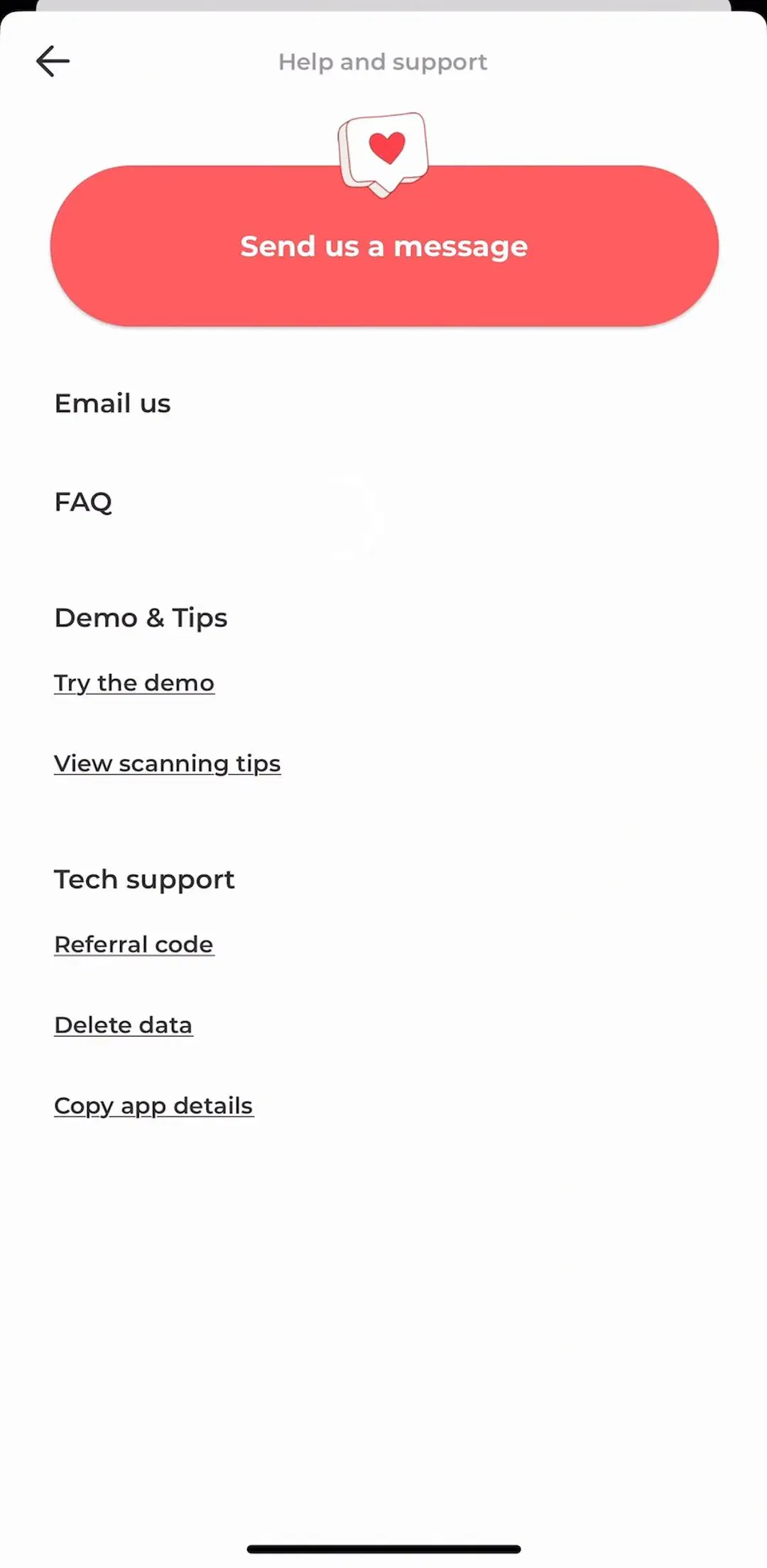Tap the Try the demo link
Screen dimensions: 767x1568
134,683
